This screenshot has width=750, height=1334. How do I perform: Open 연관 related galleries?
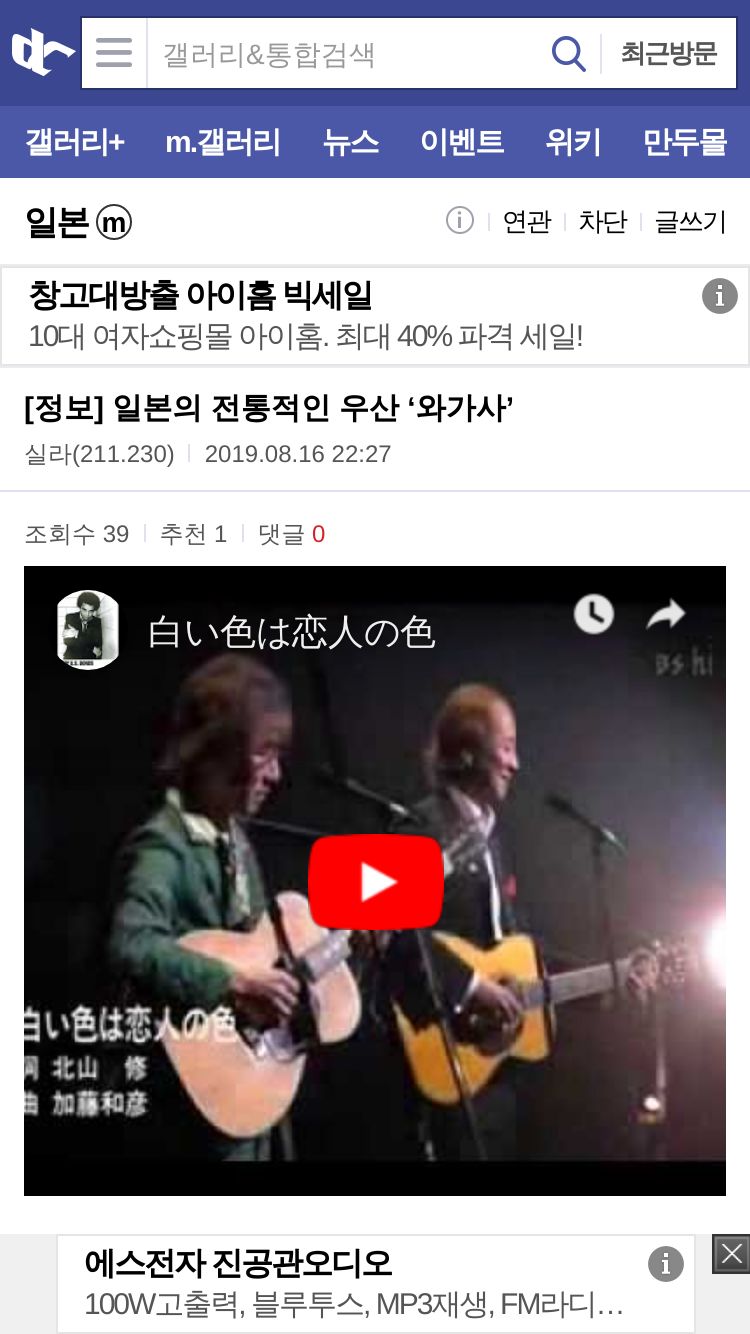[526, 222]
